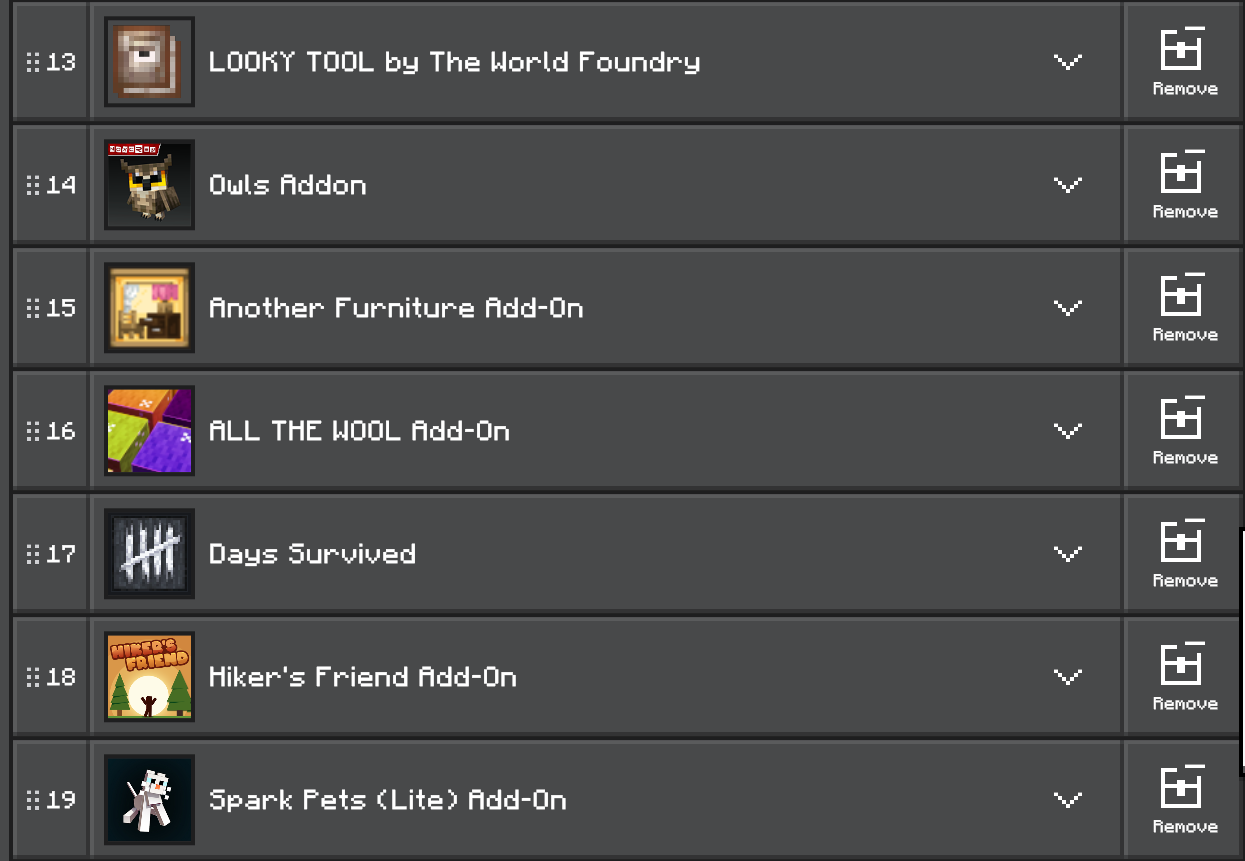Expand Spark Pets (Lite) Add-On
The width and height of the screenshot is (1245, 861).
pos(1068,800)
